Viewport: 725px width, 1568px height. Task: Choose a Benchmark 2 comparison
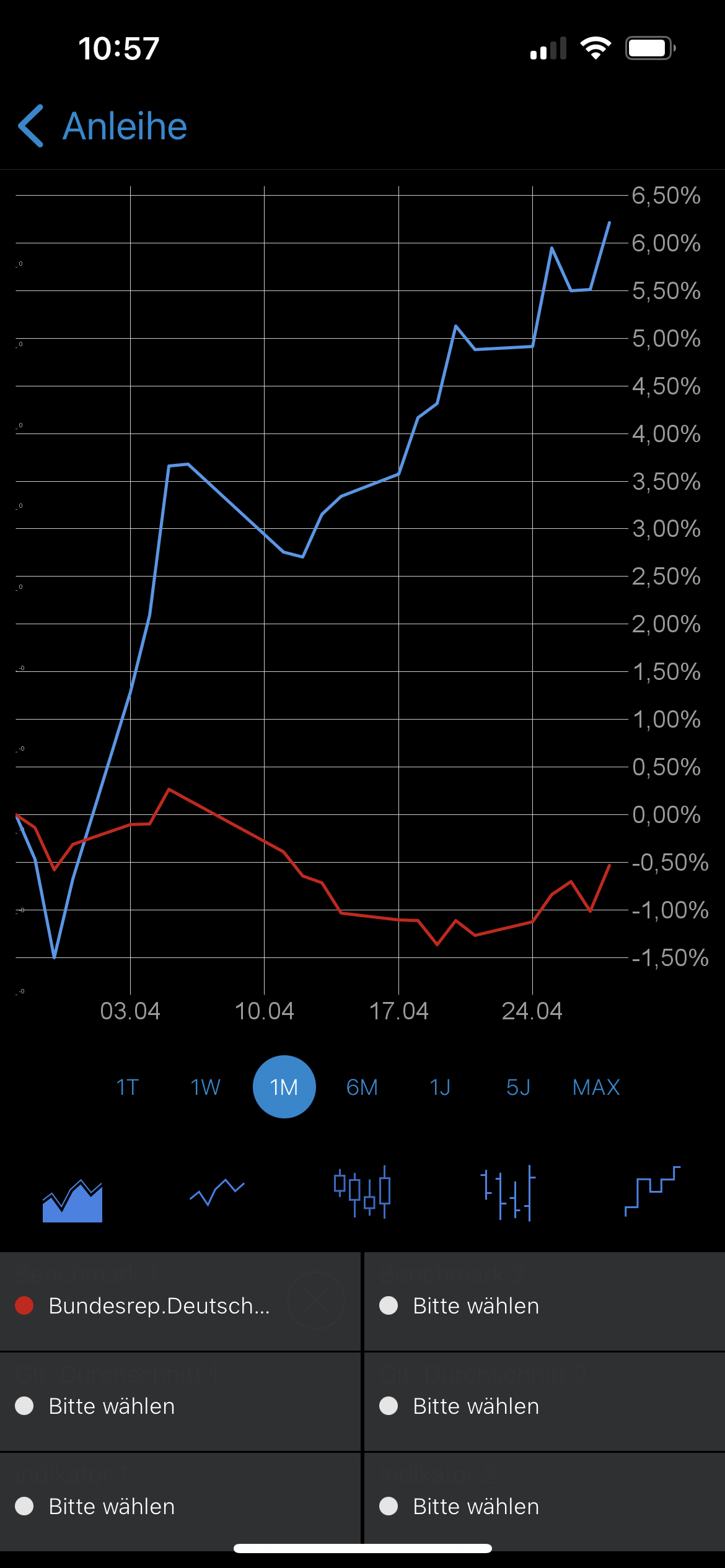point(544,1305)
